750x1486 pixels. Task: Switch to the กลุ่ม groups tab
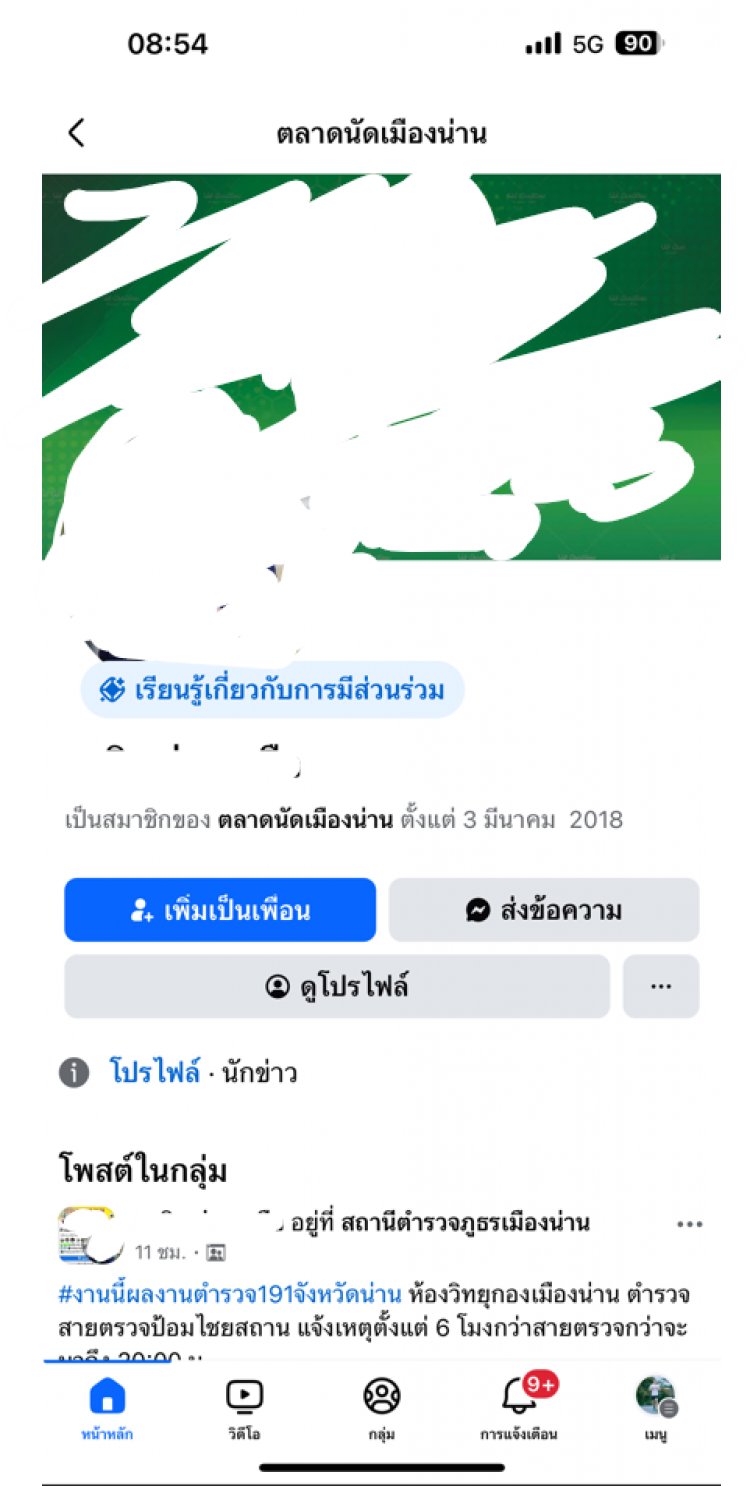[381, 1407]
